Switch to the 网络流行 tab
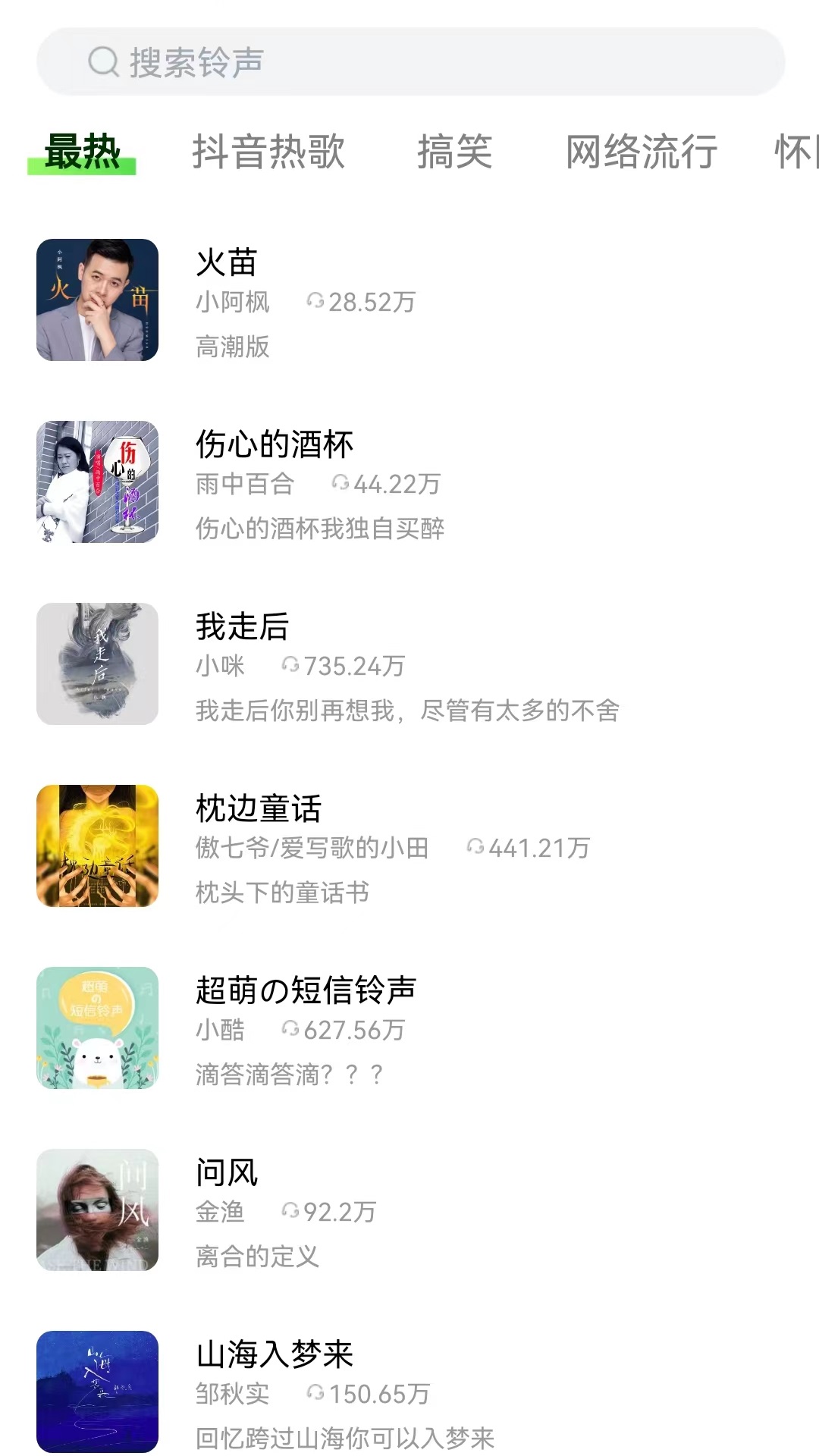This screenshot has width=819, height=1456. [639, 152]
